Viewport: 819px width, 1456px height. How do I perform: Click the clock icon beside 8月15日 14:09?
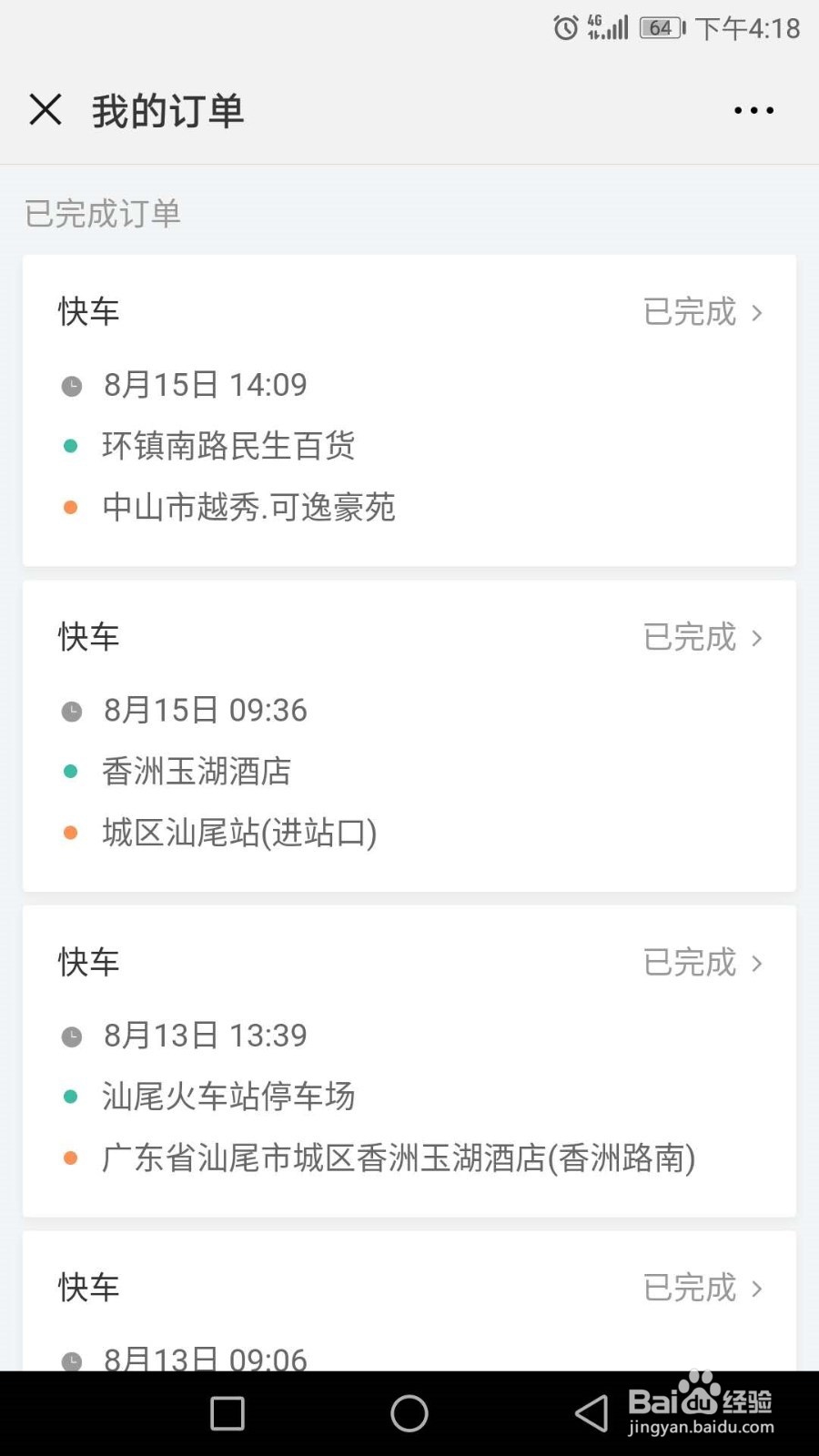tap(72, 385)
